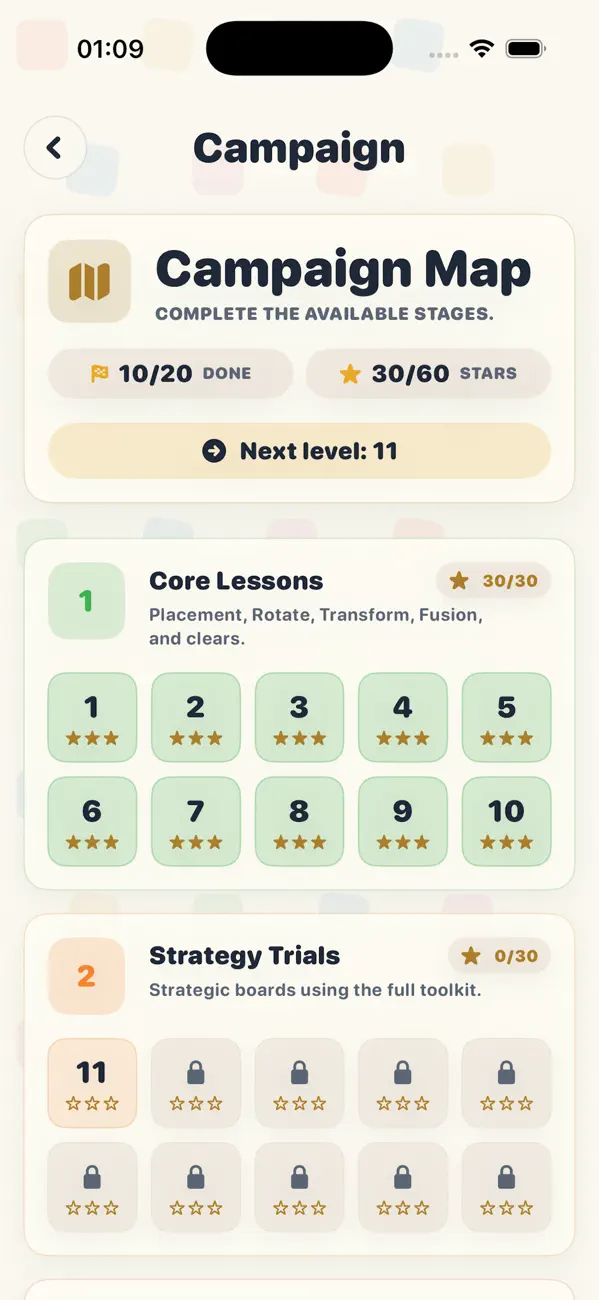Image resolution: width=599 pixels, height=1300 pixels.
Task: Go back using the arrow button
Action: coord(55,149)
